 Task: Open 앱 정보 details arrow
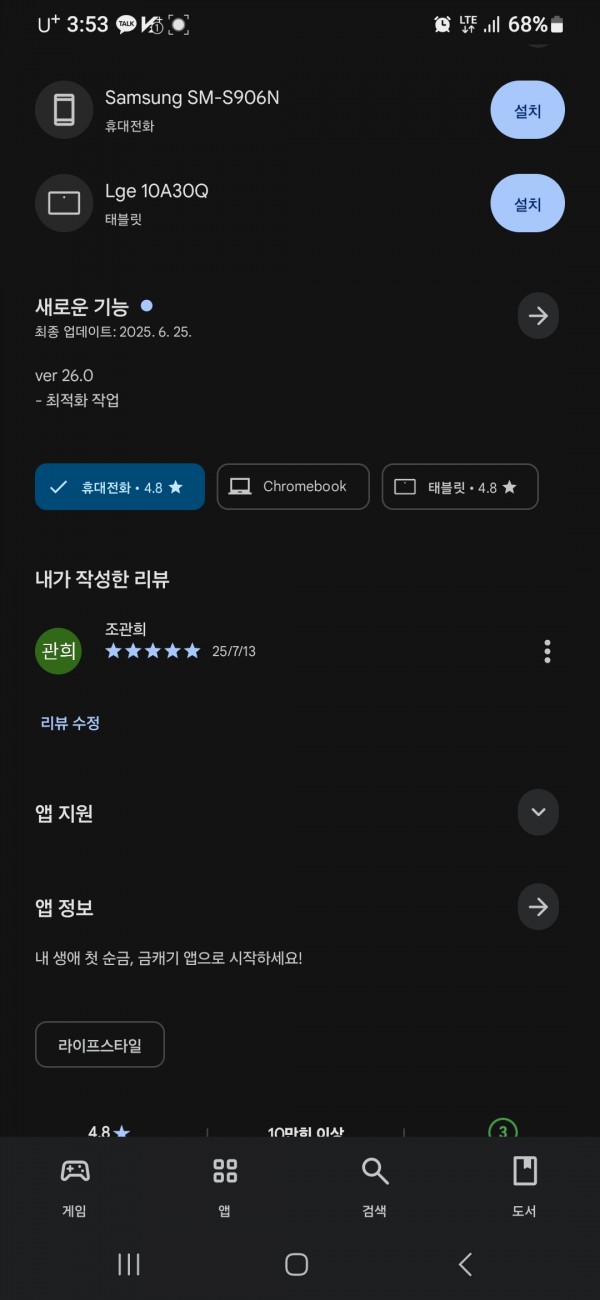coord(538,907)
